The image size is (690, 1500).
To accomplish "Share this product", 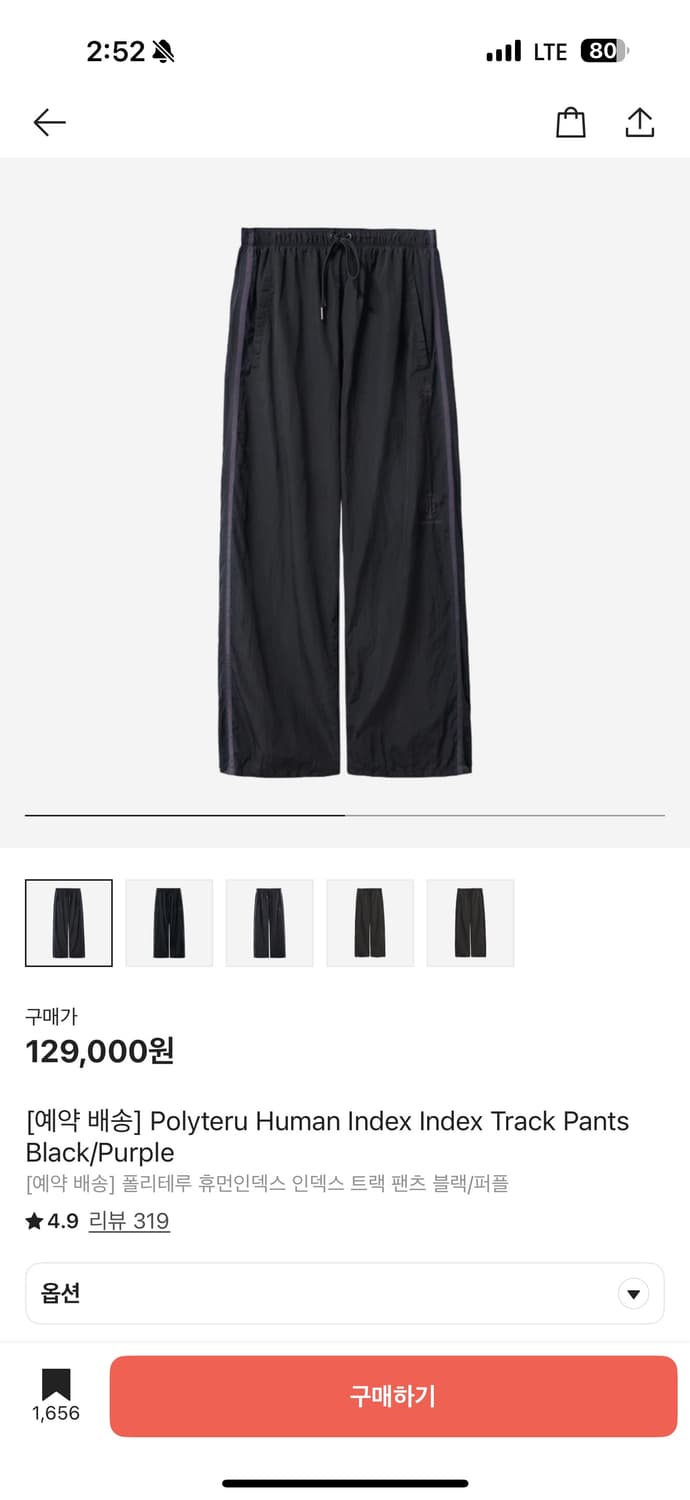I will [639, 123].
